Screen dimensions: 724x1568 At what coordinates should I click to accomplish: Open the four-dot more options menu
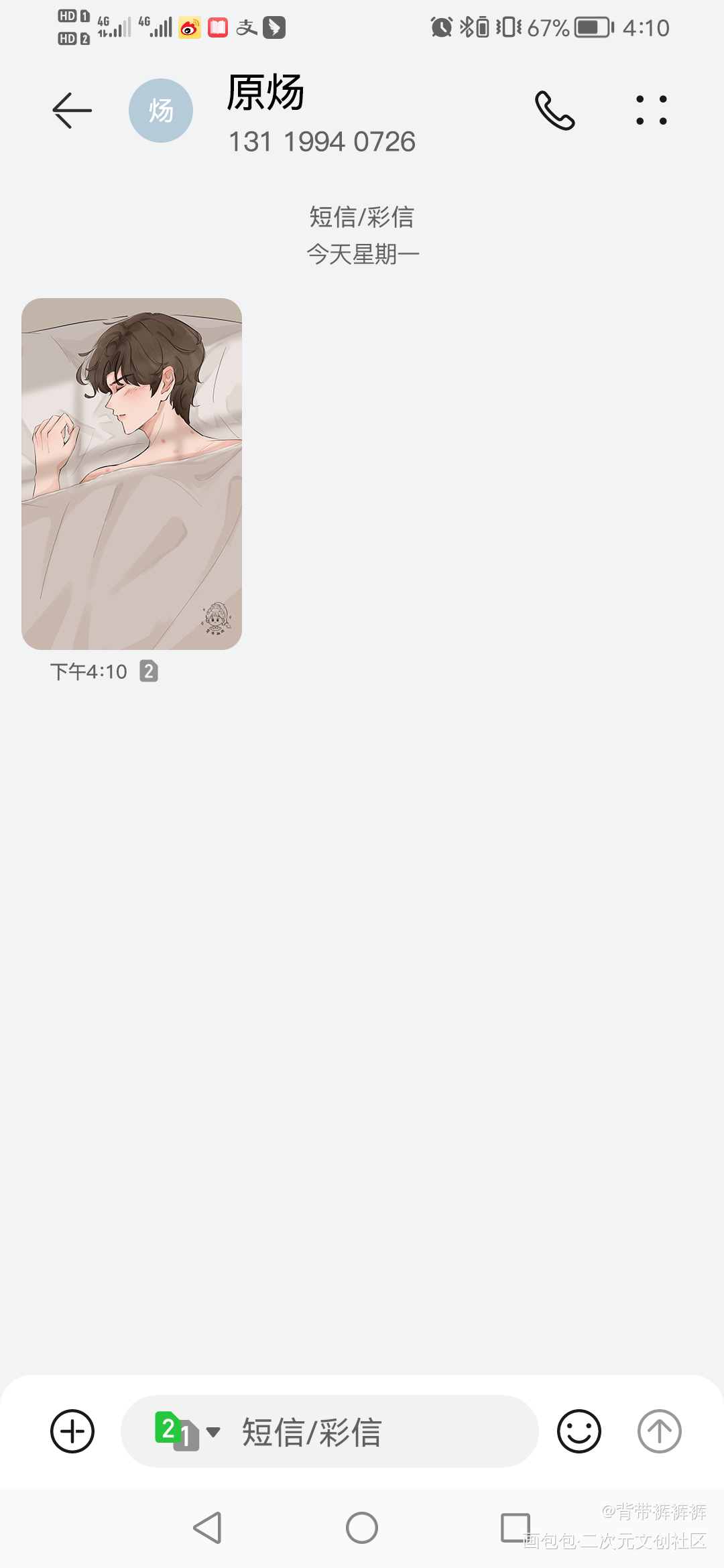[651, 111]
